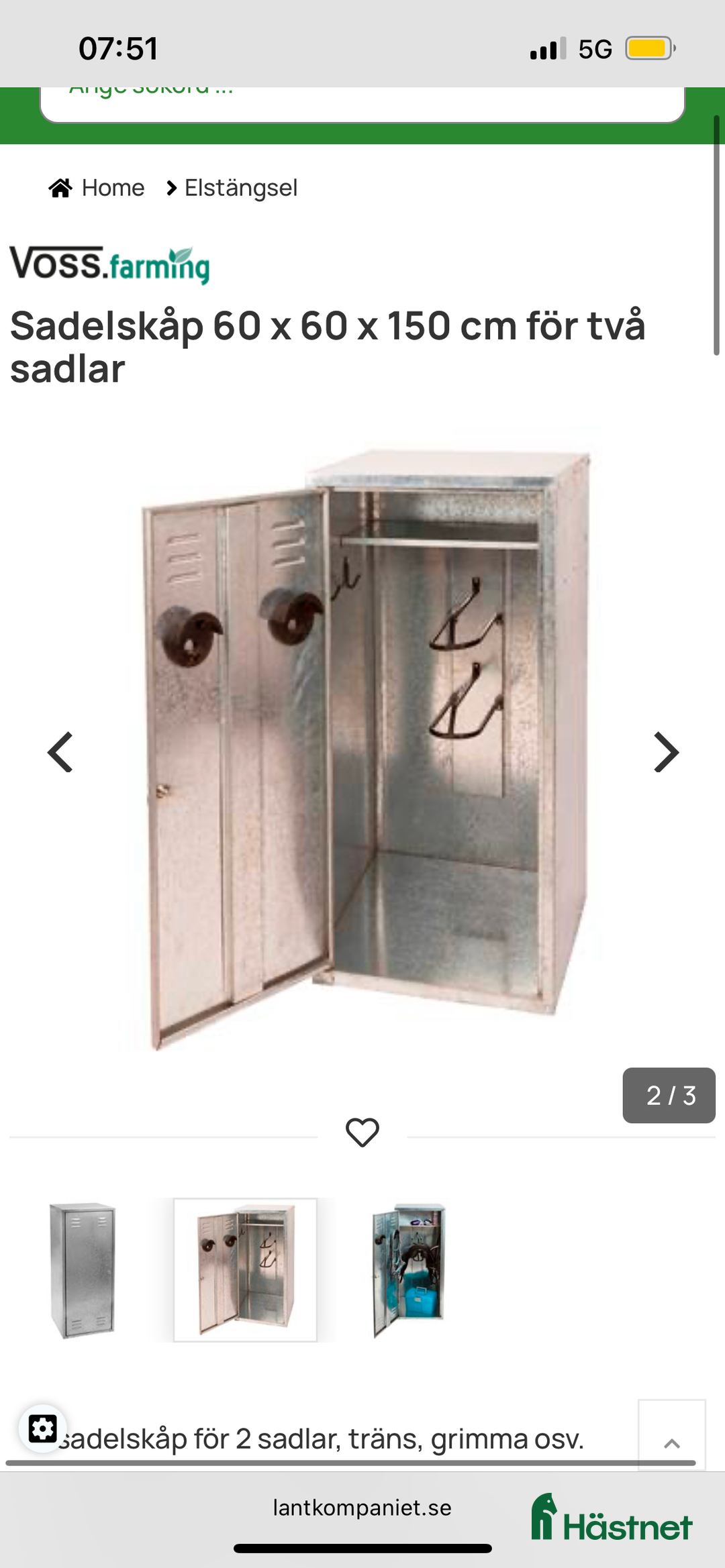The width and height of the screenshot is (725, 1568).
Task: Open the main saddle cabinet product image
Action: 362,745
